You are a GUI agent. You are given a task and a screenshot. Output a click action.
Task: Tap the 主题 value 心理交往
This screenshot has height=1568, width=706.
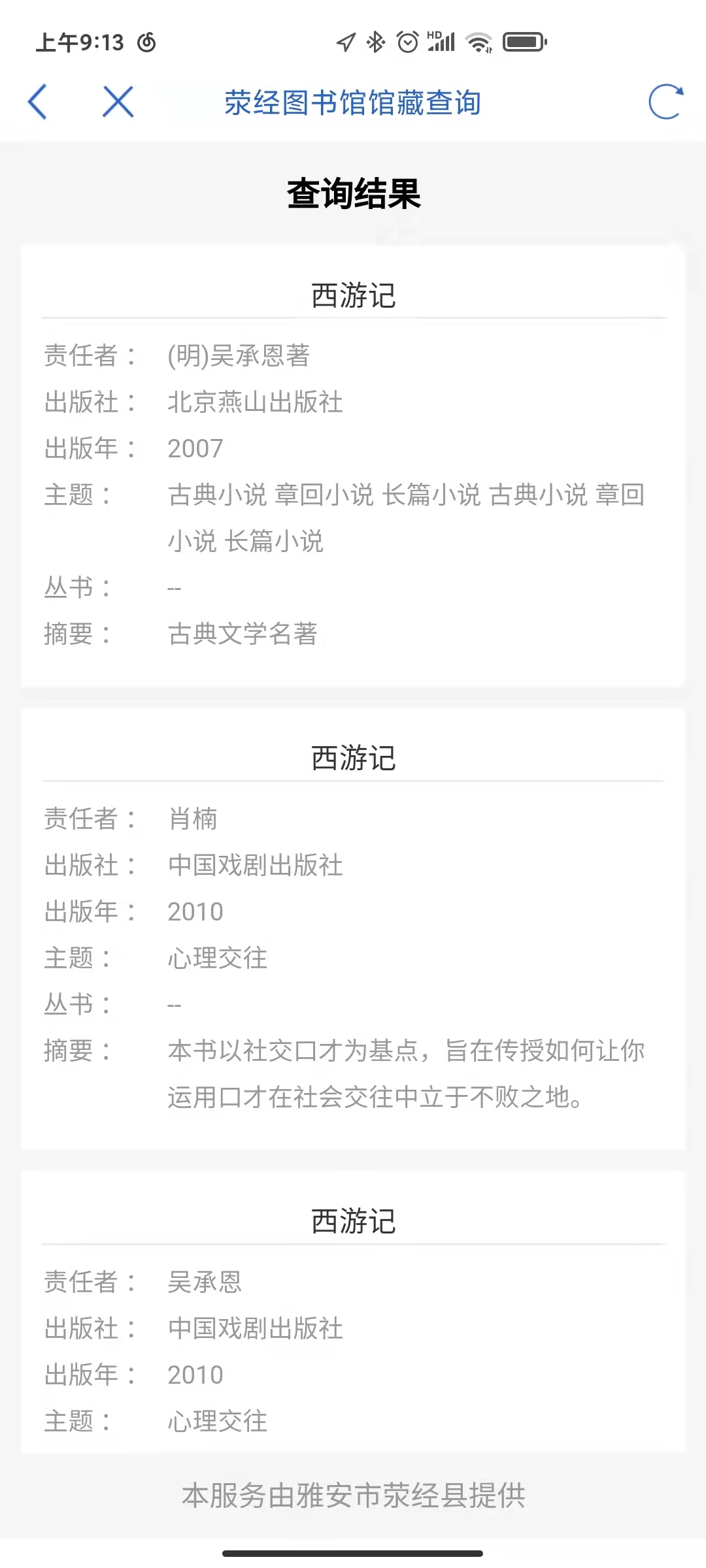pos(216,957)
